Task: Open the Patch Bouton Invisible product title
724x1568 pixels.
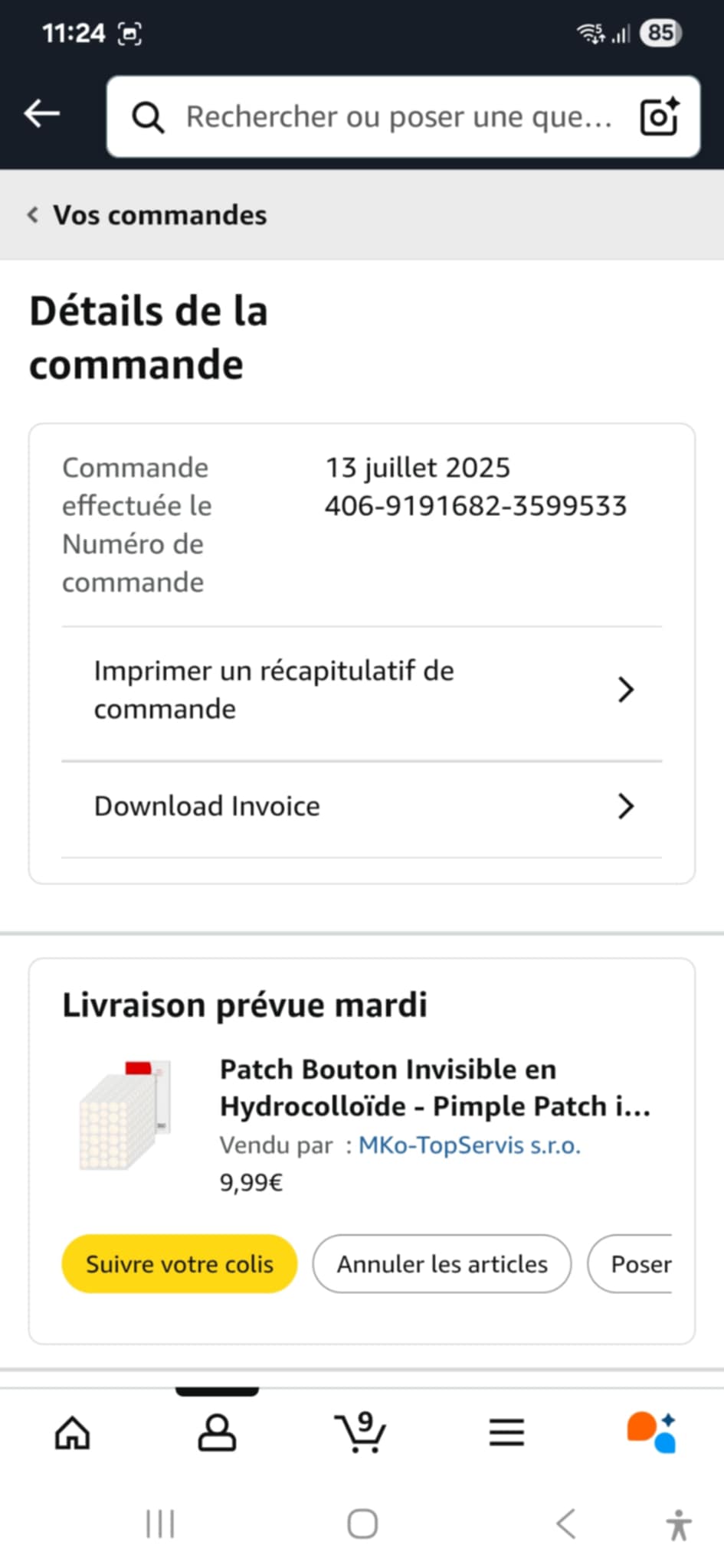Action: [x=434, y=1088]
